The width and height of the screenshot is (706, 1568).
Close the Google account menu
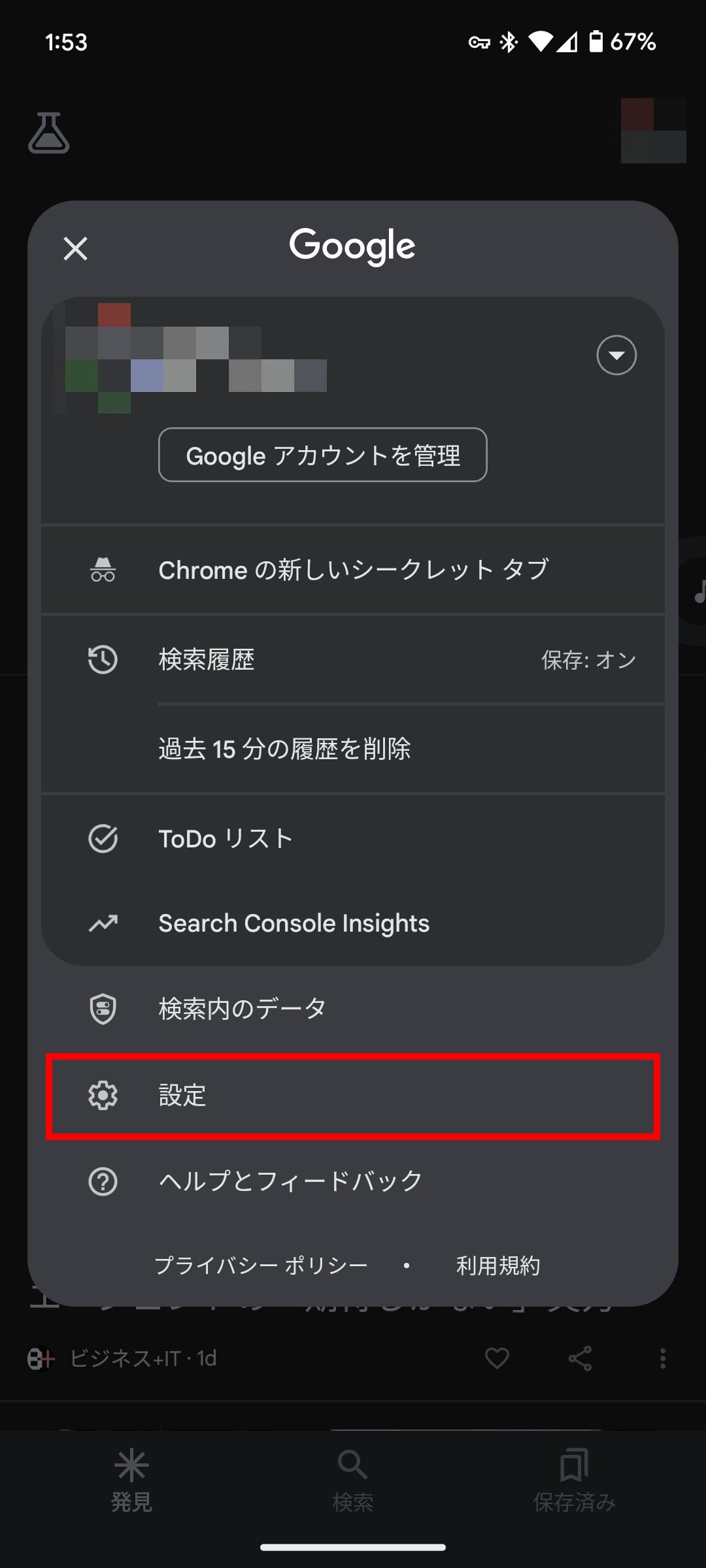tap(75, 248)
